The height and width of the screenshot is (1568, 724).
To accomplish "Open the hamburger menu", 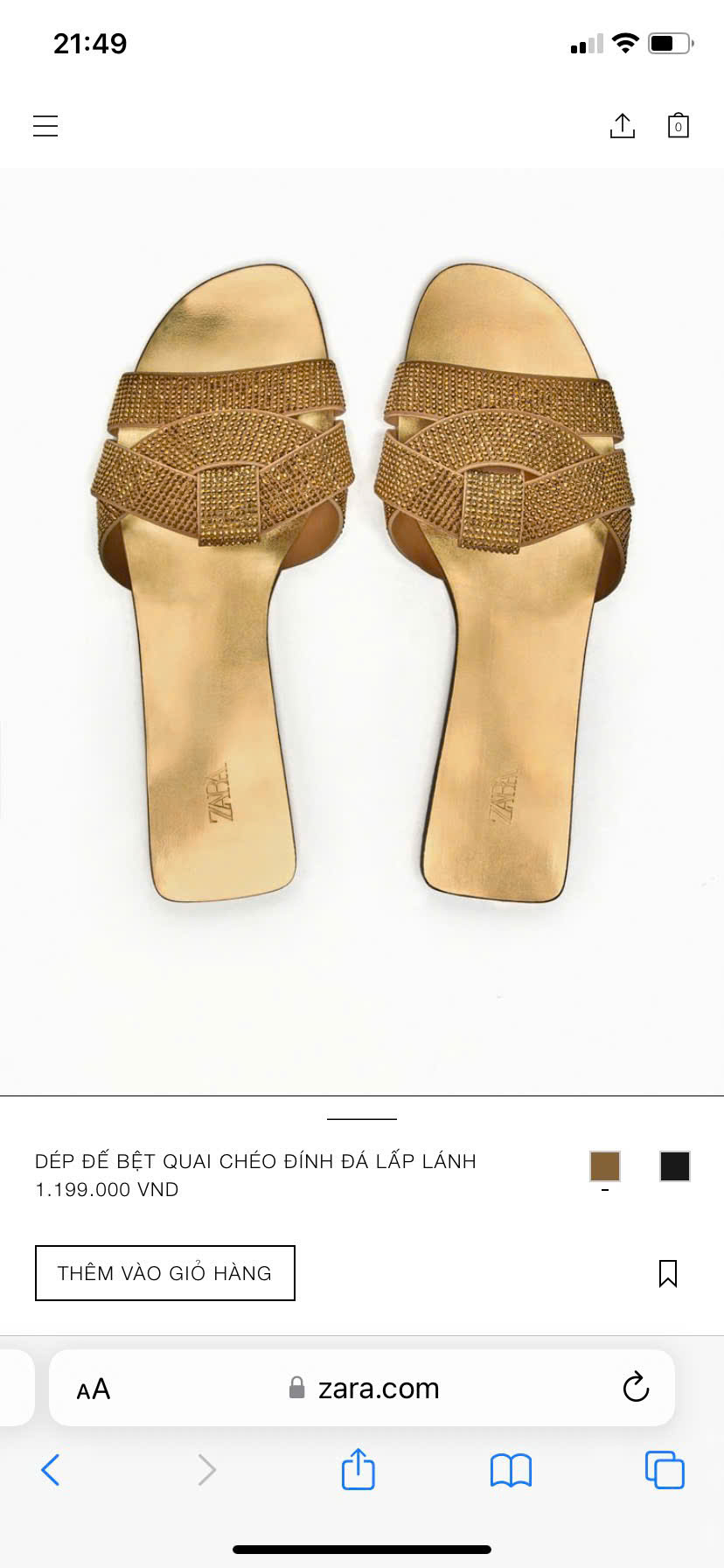I will click(x=45, y=126).
